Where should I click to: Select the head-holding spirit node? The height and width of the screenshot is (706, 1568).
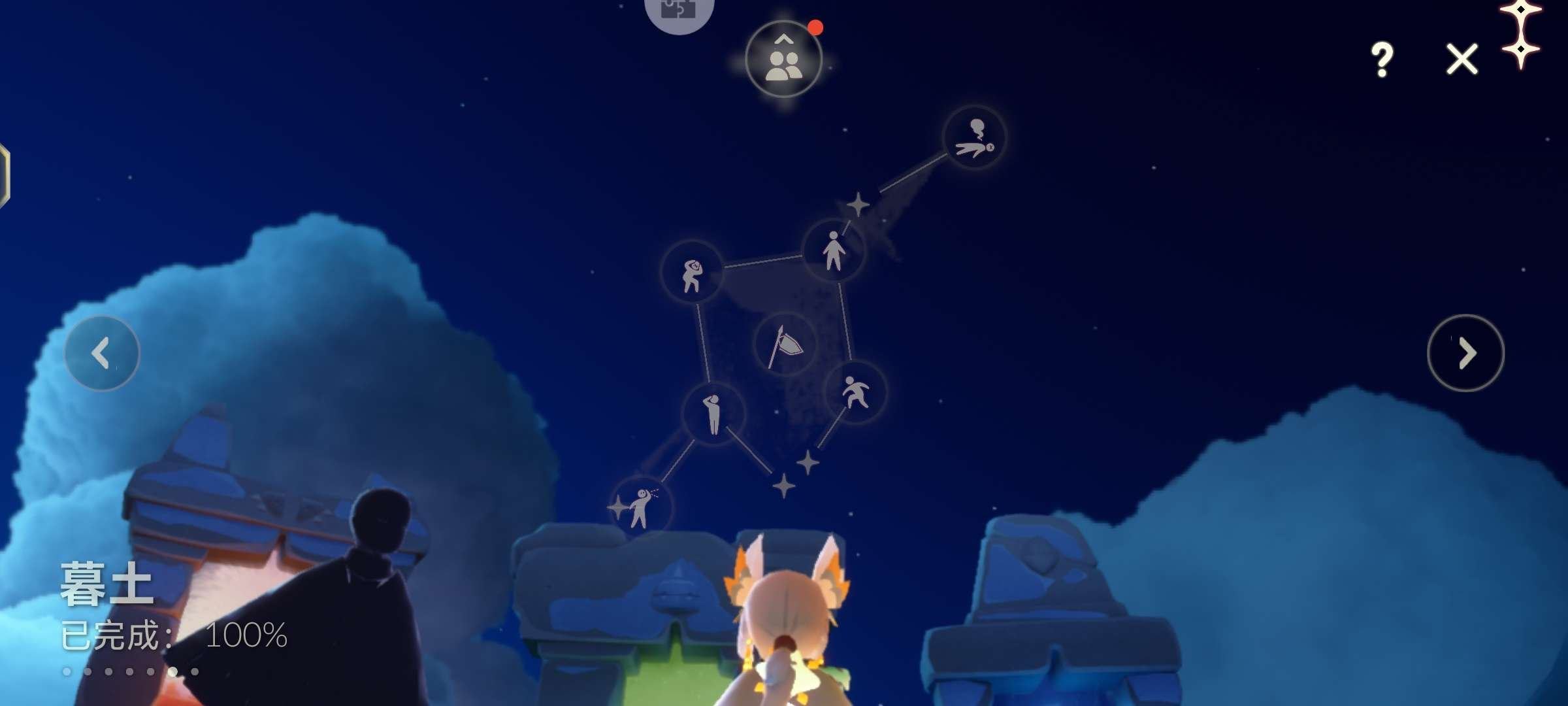coord(692,272)
